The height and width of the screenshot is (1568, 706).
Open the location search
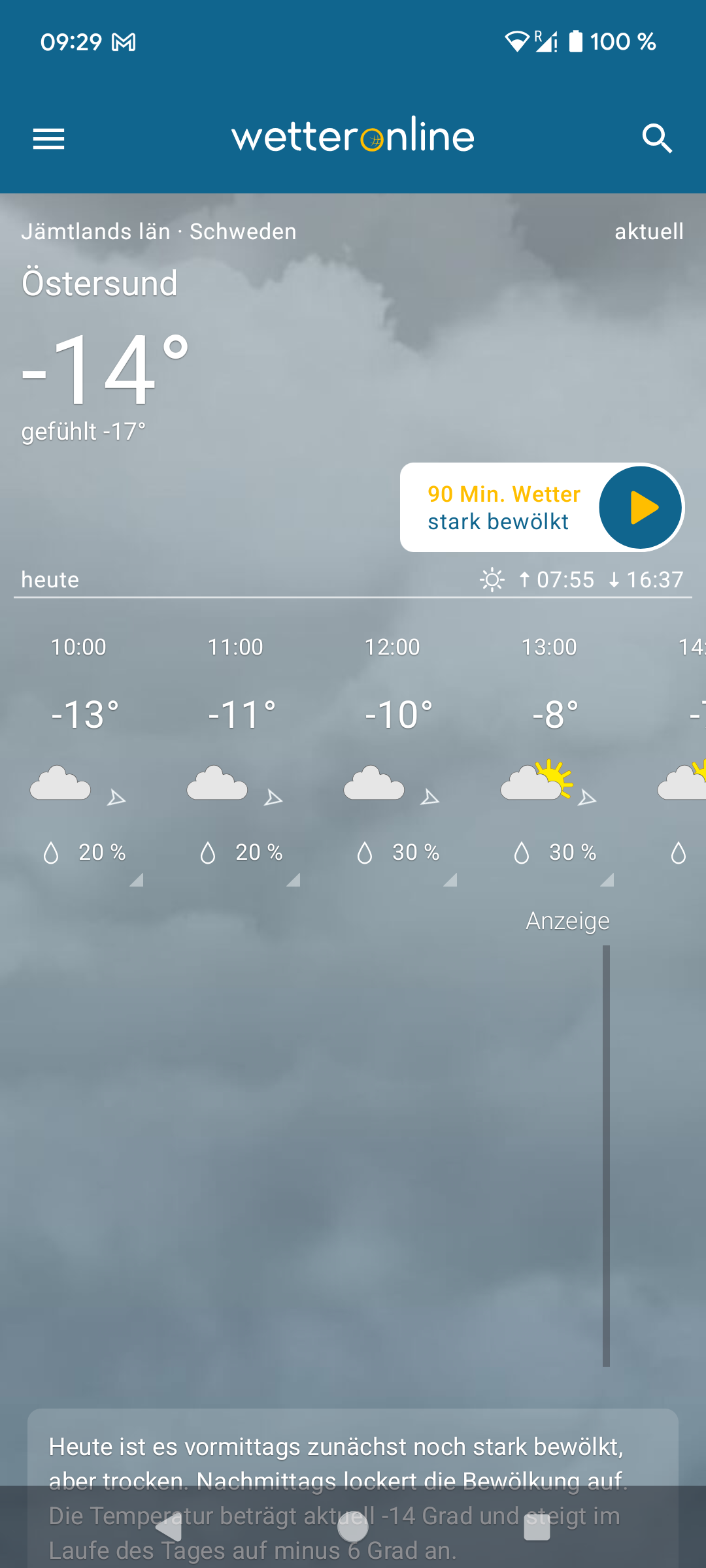click(x=656, y=139)
